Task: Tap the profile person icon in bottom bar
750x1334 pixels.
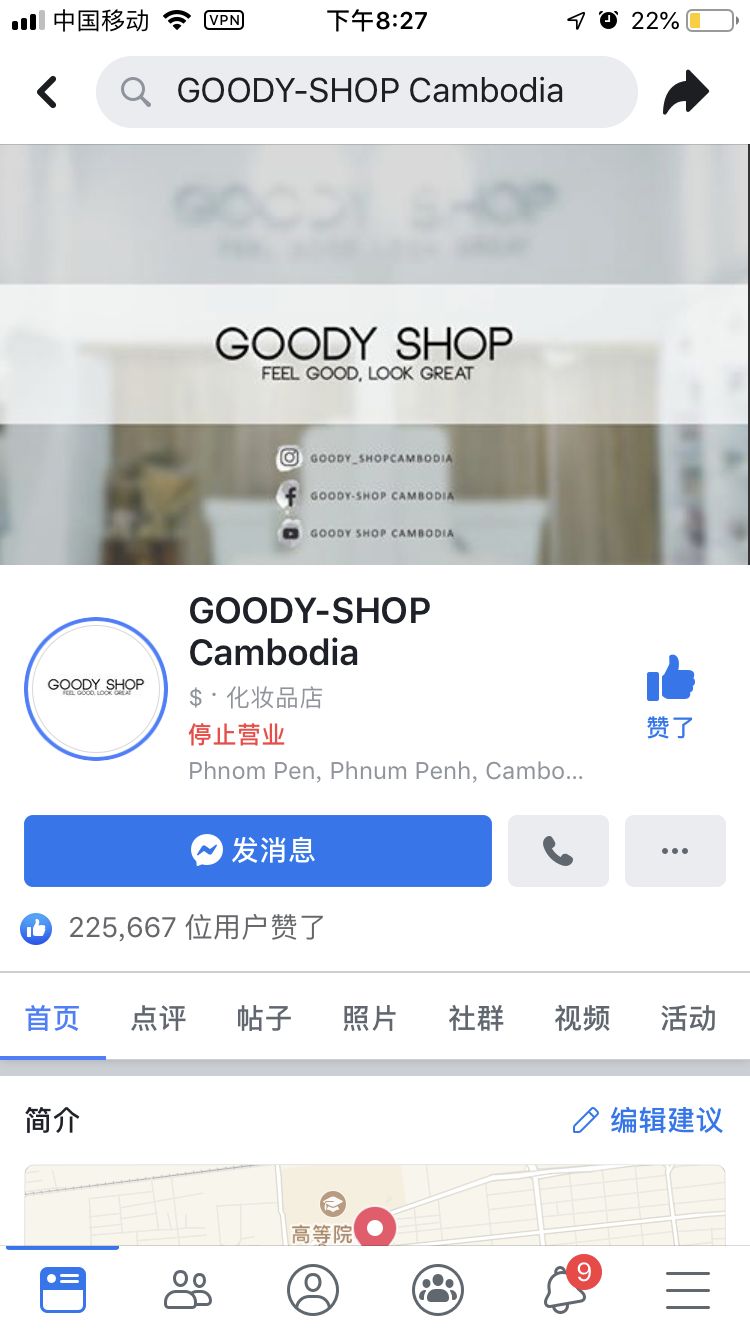Action: (313, 1289)
